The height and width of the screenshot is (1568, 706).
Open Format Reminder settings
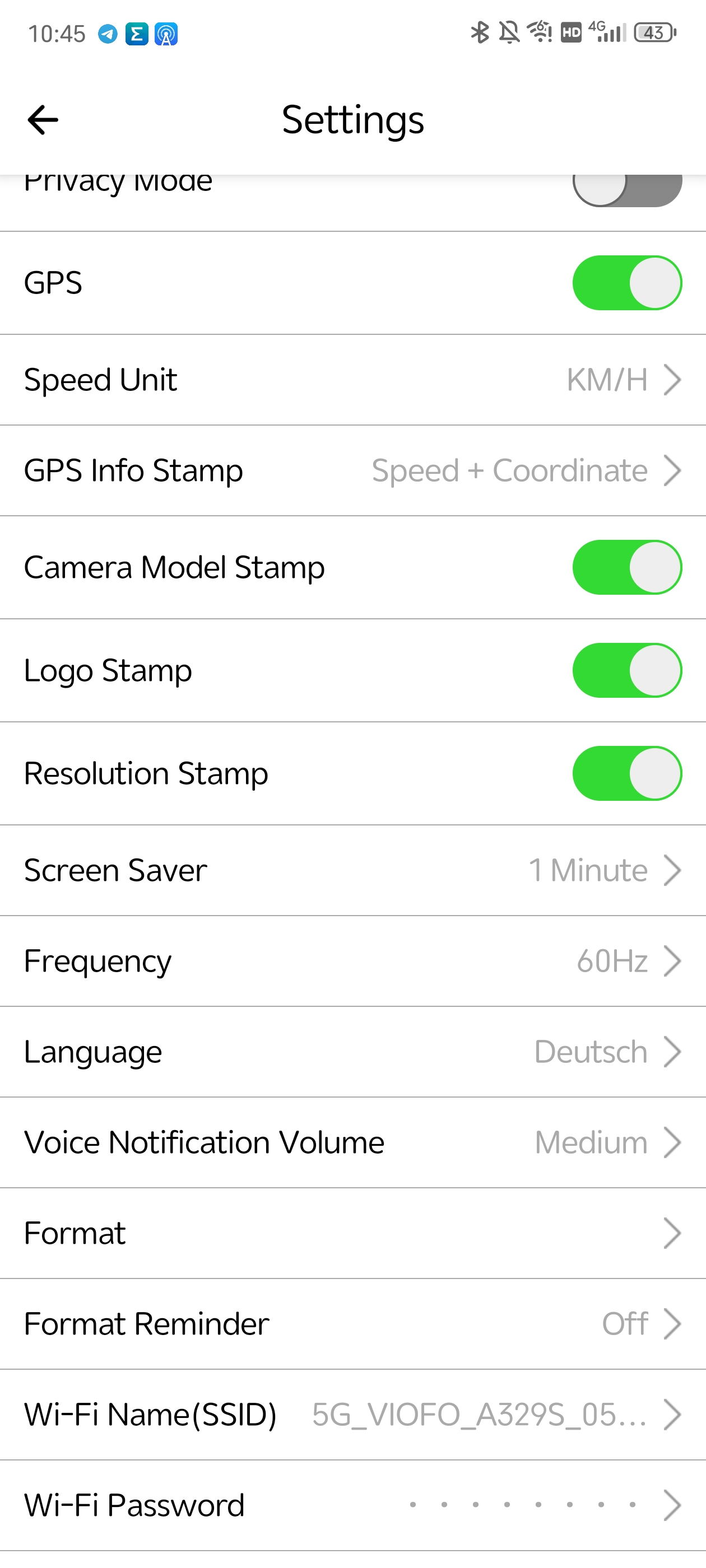tap(352, 1324)
